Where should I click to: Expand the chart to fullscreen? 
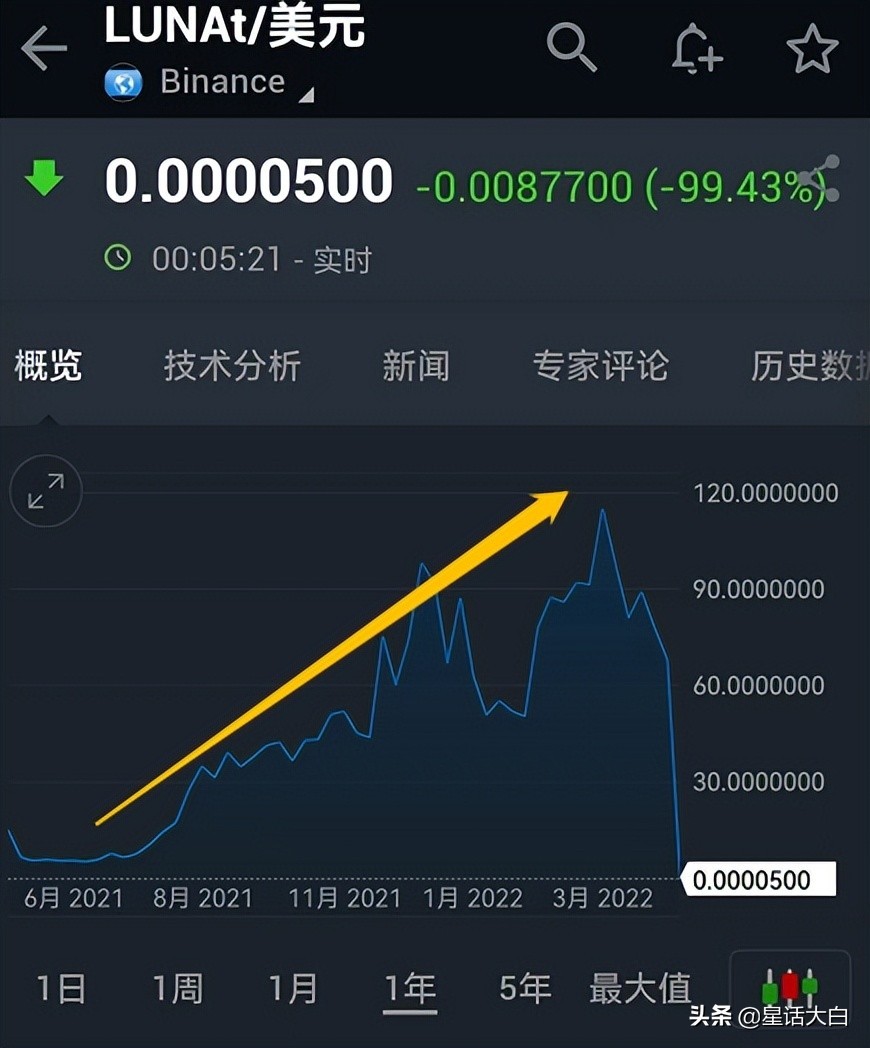pos(44,491)
